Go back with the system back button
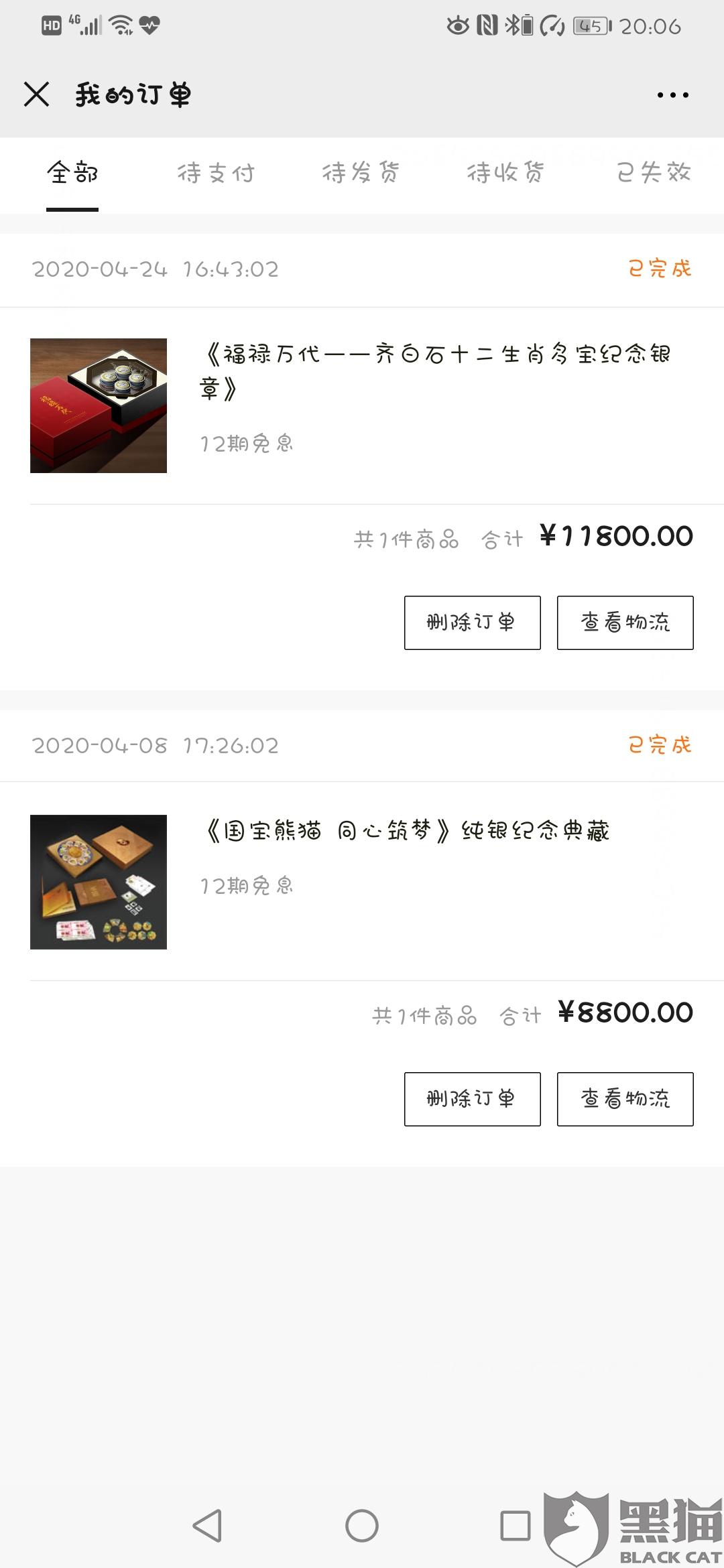 208,1526
